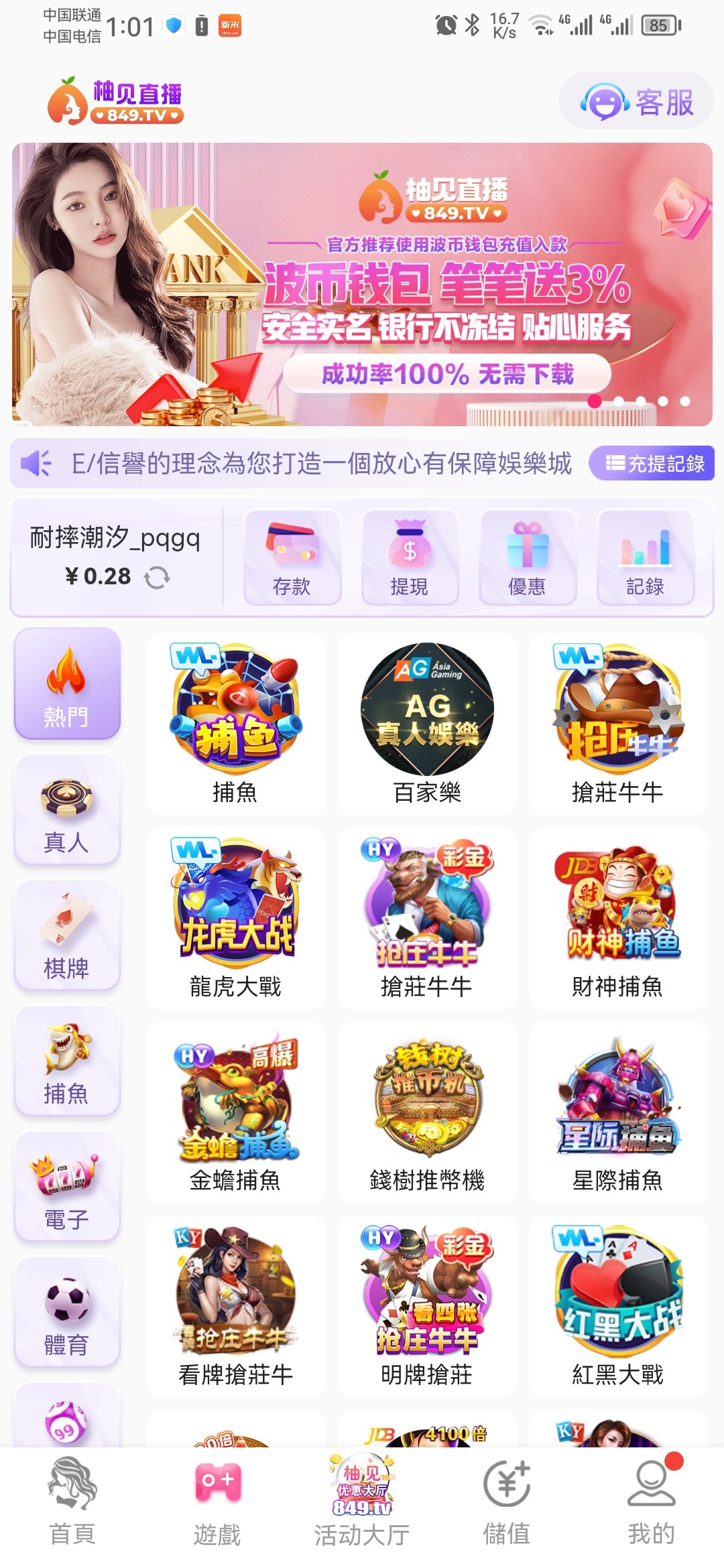This screenshot has height=1568, width=724.
Task: Switch to the 電子 category
Action: click(66, 1187)
